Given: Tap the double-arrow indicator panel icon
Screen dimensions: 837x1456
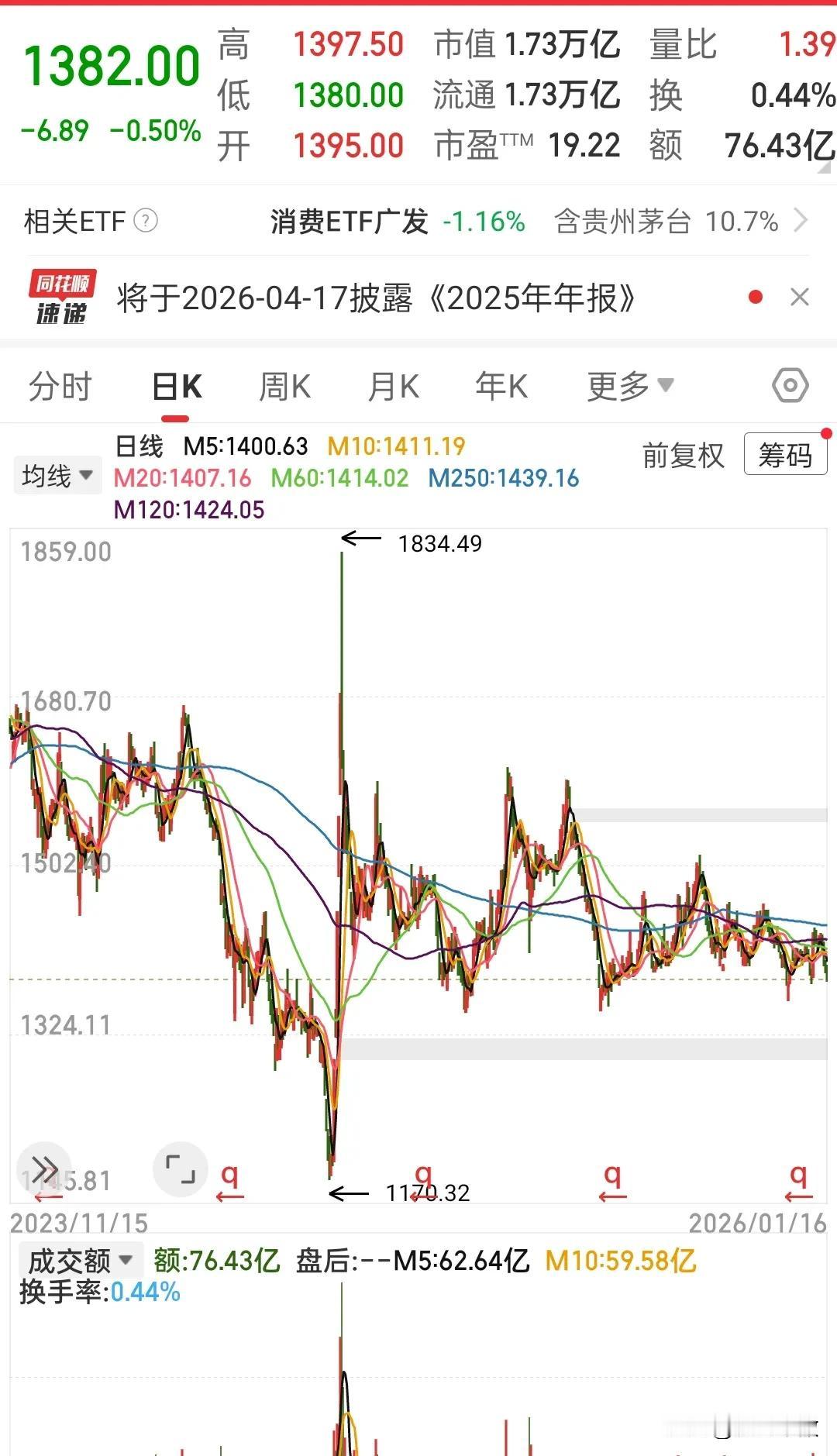Looking at the screenshot, I should 45,1167.
